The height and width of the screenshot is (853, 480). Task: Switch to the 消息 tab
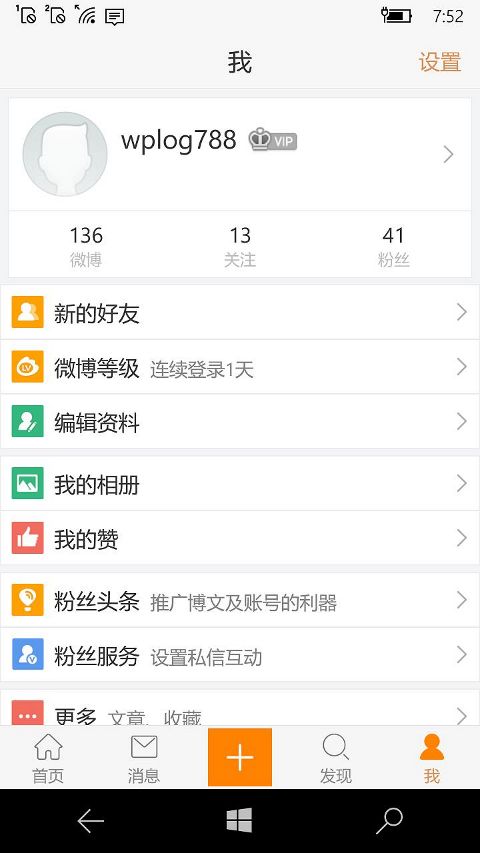pos(144,758)
